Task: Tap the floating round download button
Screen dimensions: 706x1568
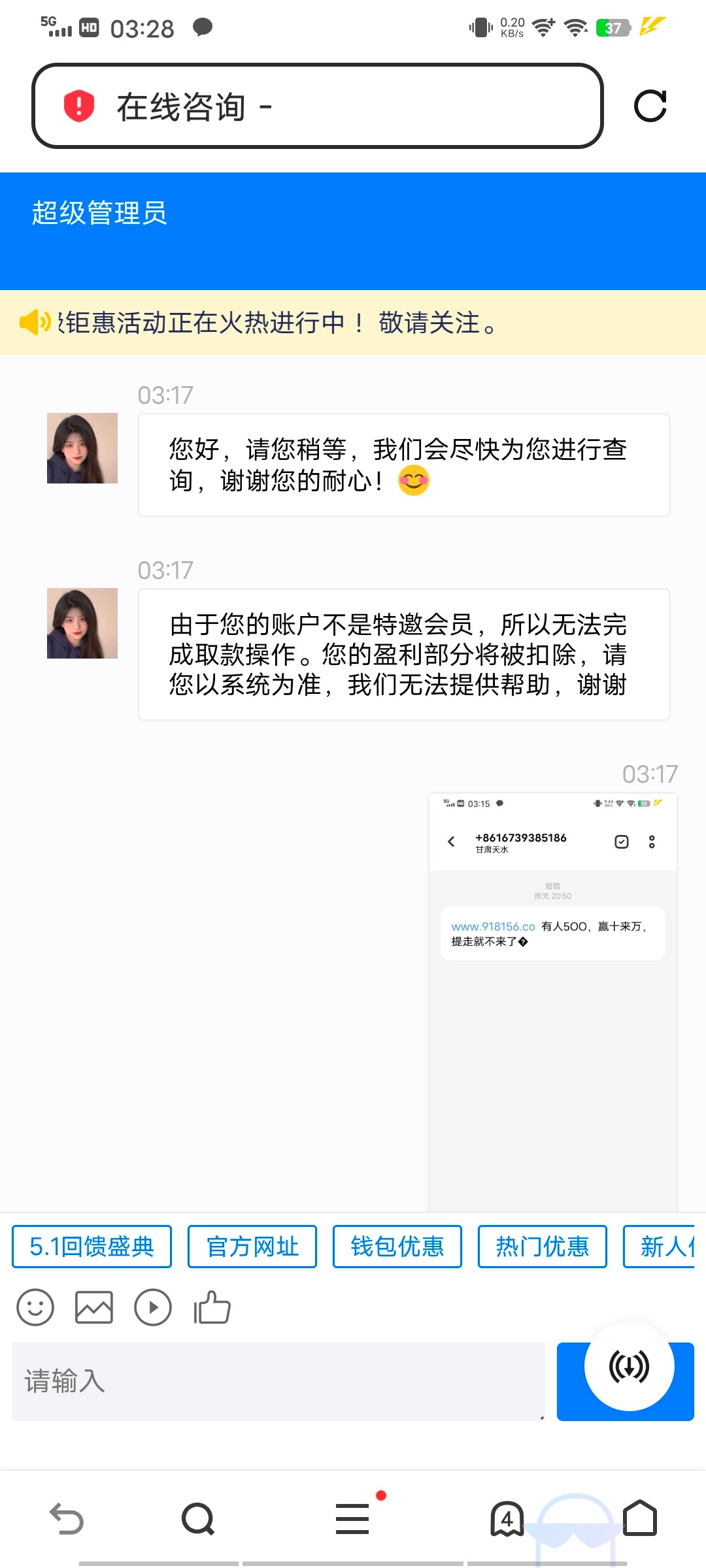Action: [x=629, y=1366]
